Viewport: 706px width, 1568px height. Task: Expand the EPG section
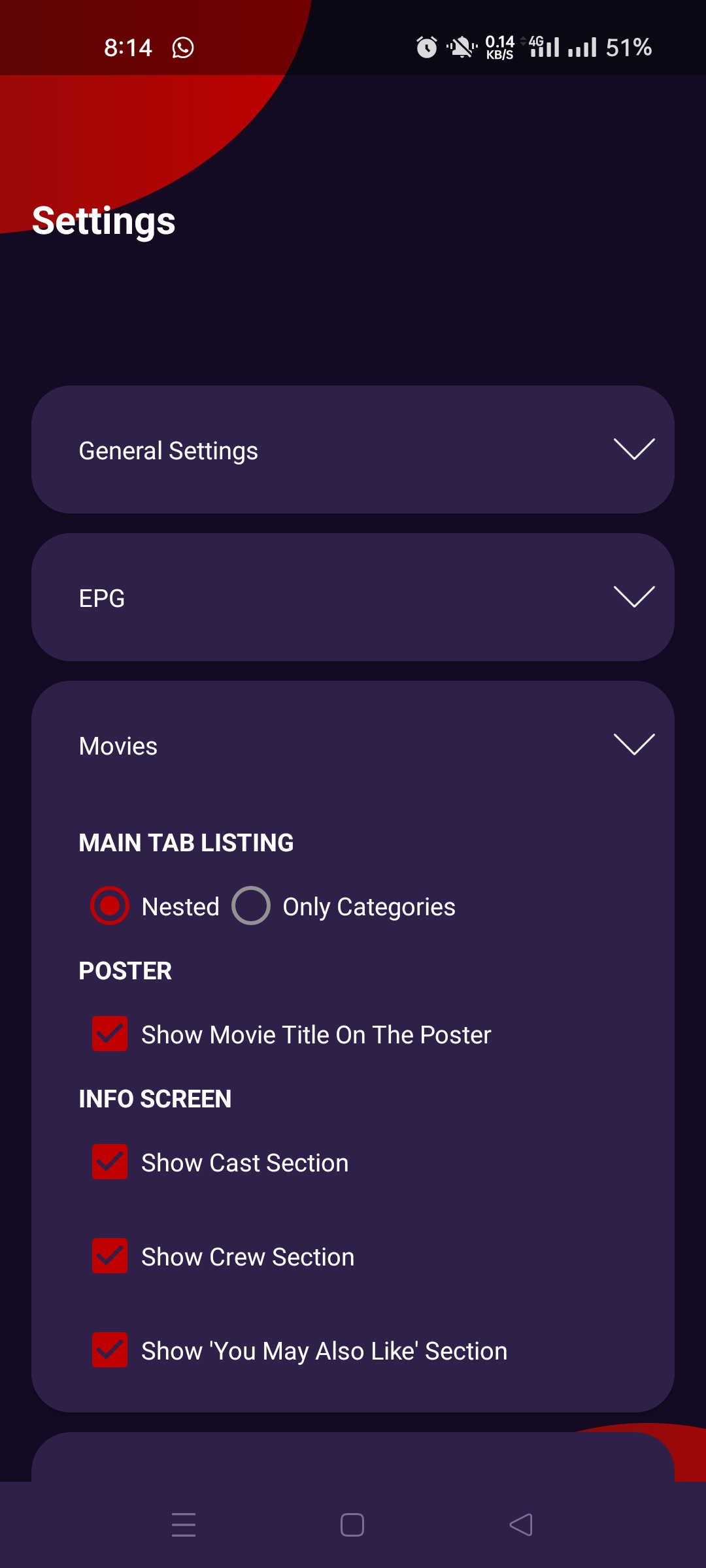[353, 597]
